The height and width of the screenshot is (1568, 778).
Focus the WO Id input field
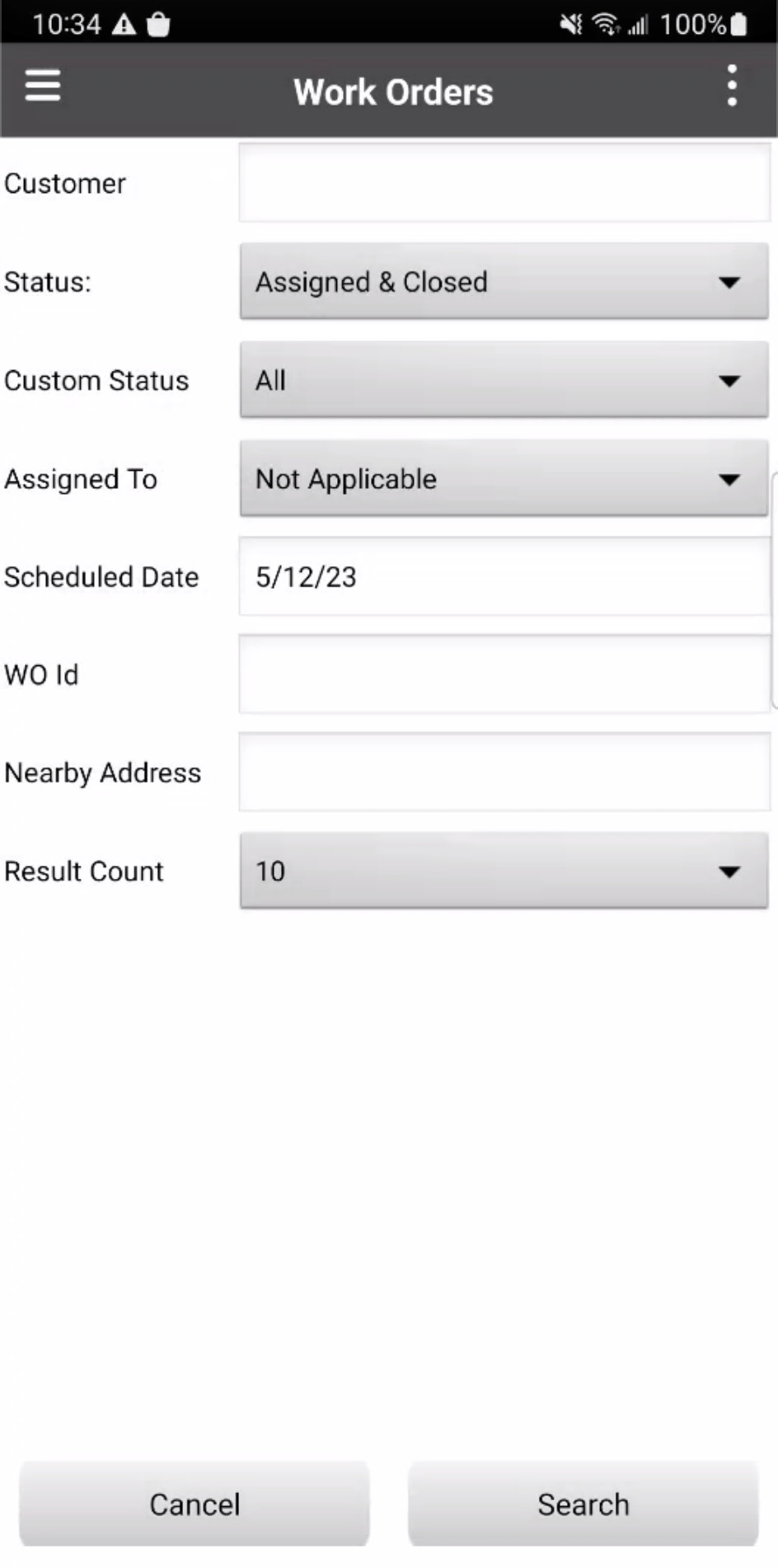coord(504,674)
